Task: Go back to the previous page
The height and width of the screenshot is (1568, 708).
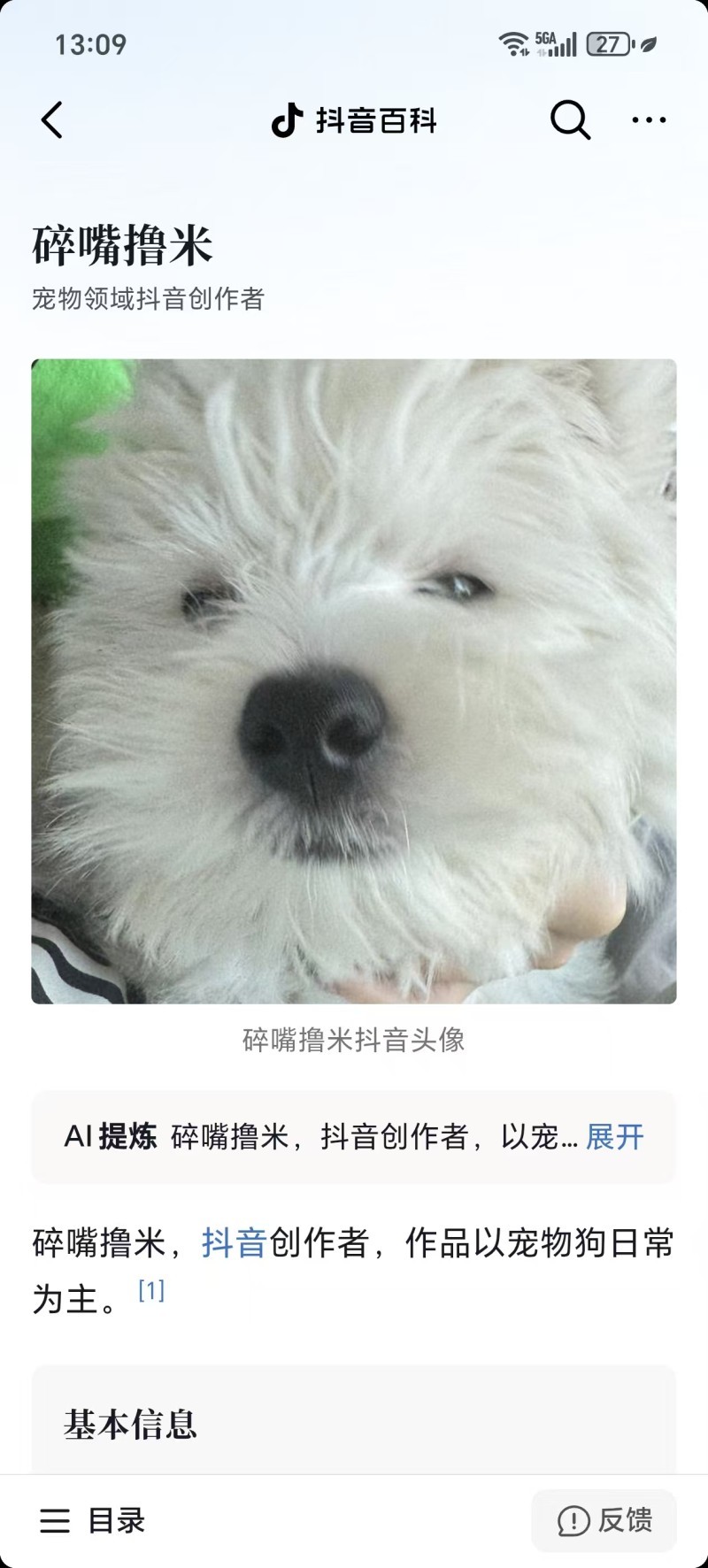Action: point(52,120)
